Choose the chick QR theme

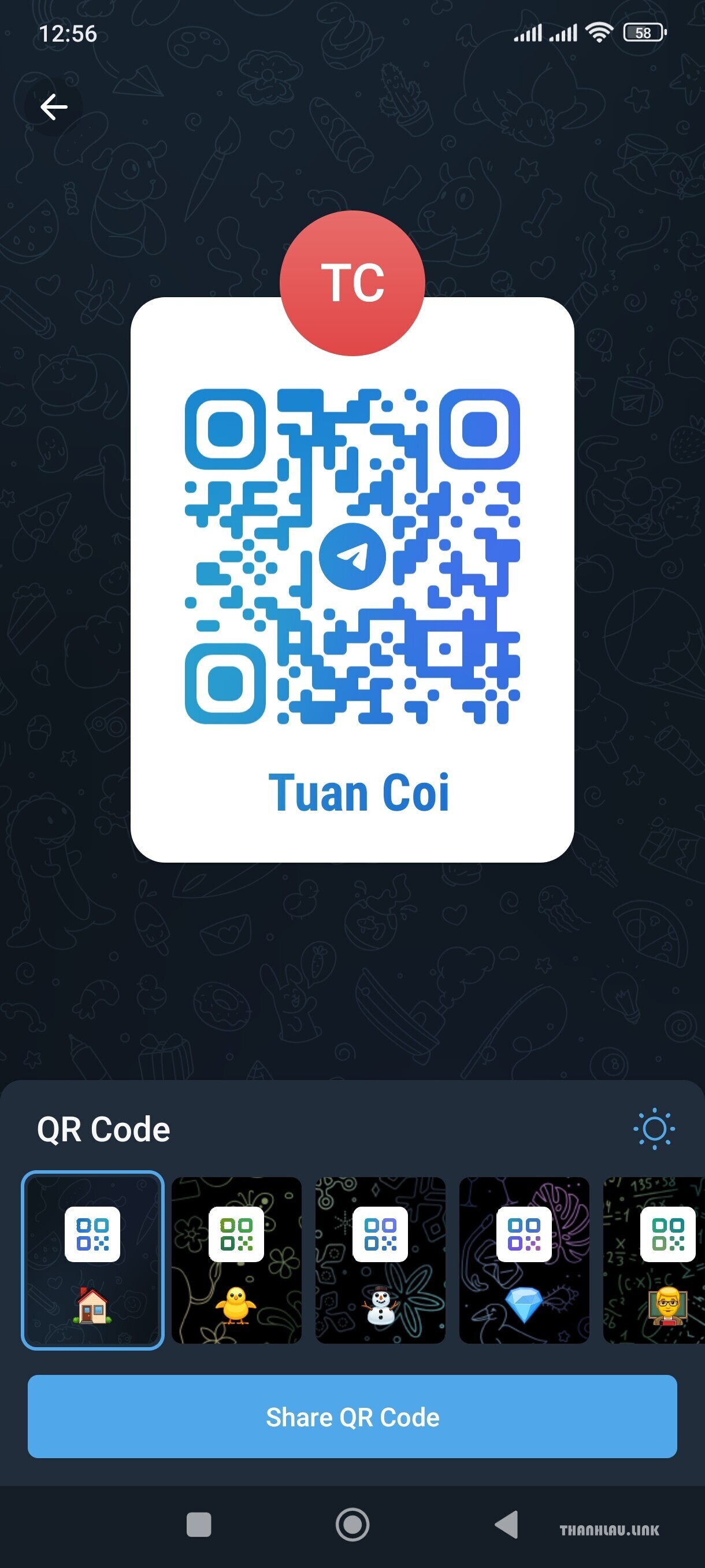click(x=236, y=1260)
